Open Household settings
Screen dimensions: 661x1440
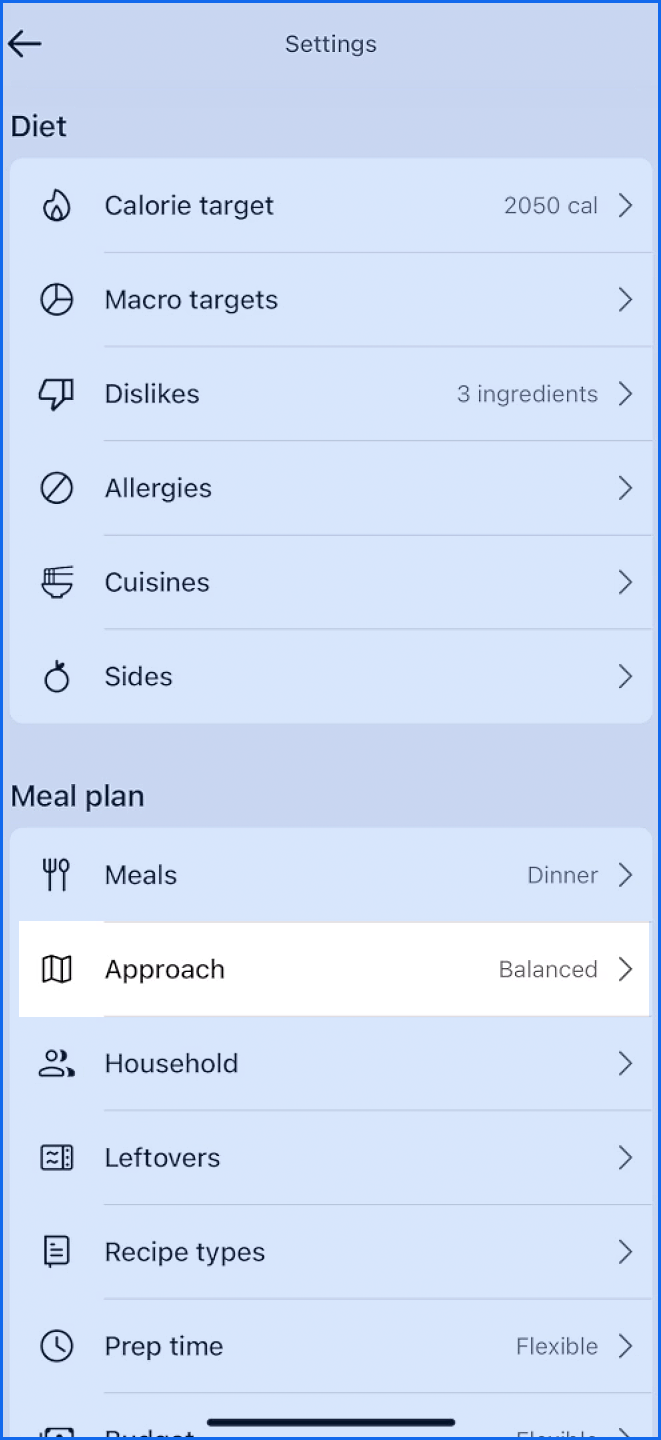click(330, 1063)
